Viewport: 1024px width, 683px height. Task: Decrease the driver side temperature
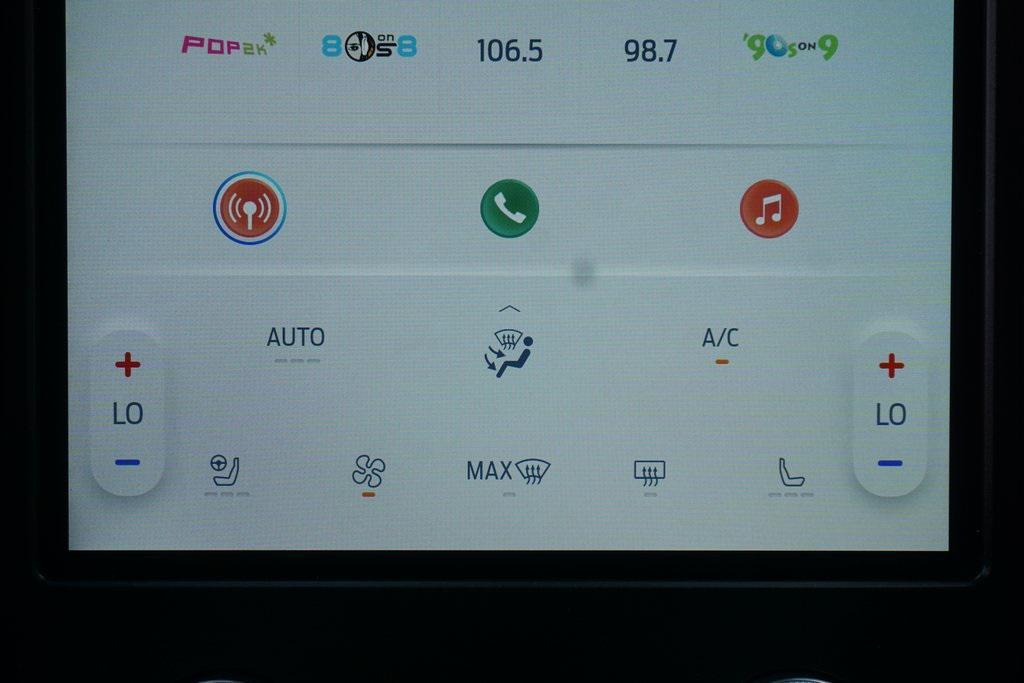pyautogui.click(x=127, y=462)
